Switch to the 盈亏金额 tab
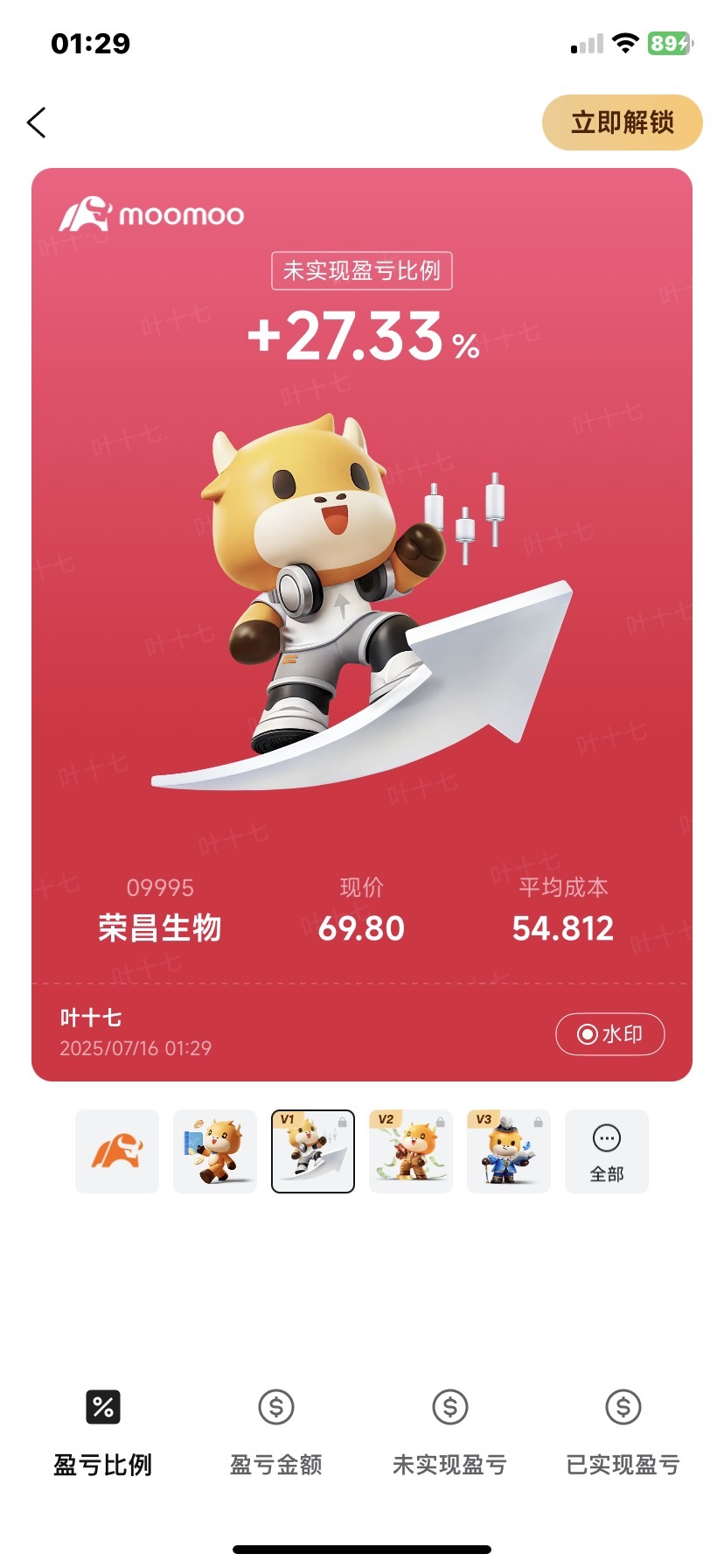The image size is (724, 1568). [276, 1433]
